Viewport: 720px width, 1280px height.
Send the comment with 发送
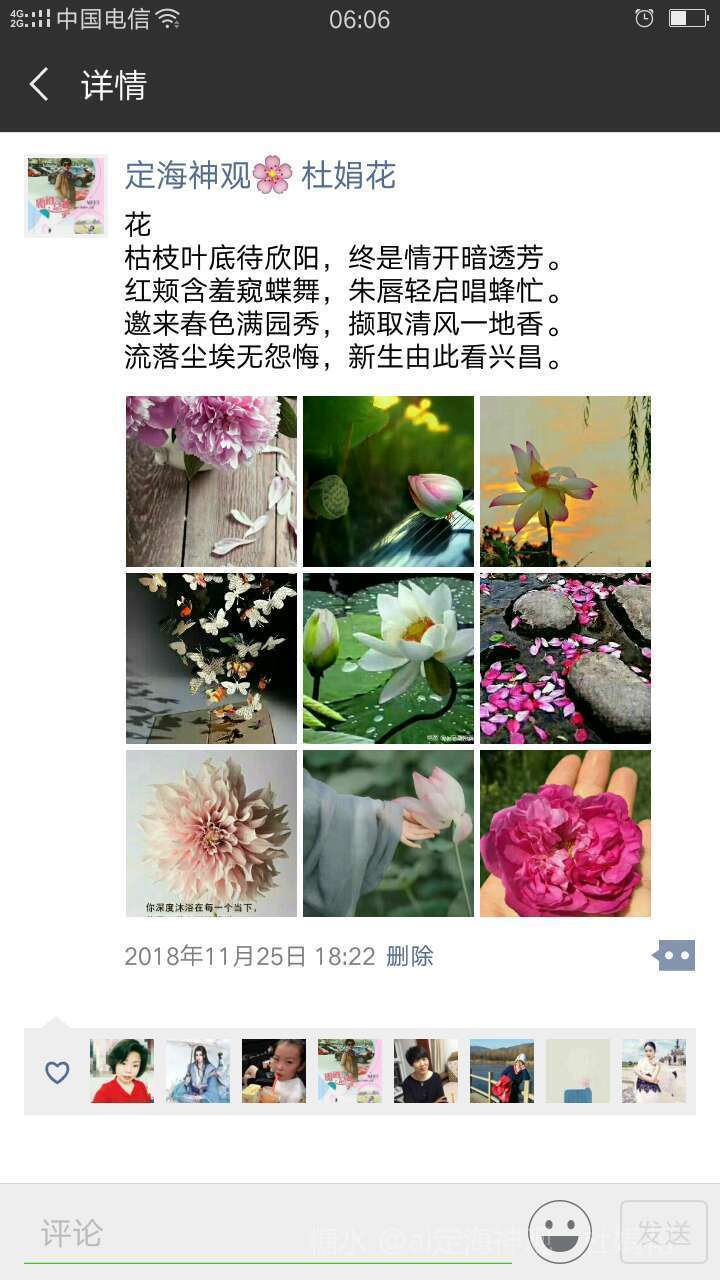664,1232
